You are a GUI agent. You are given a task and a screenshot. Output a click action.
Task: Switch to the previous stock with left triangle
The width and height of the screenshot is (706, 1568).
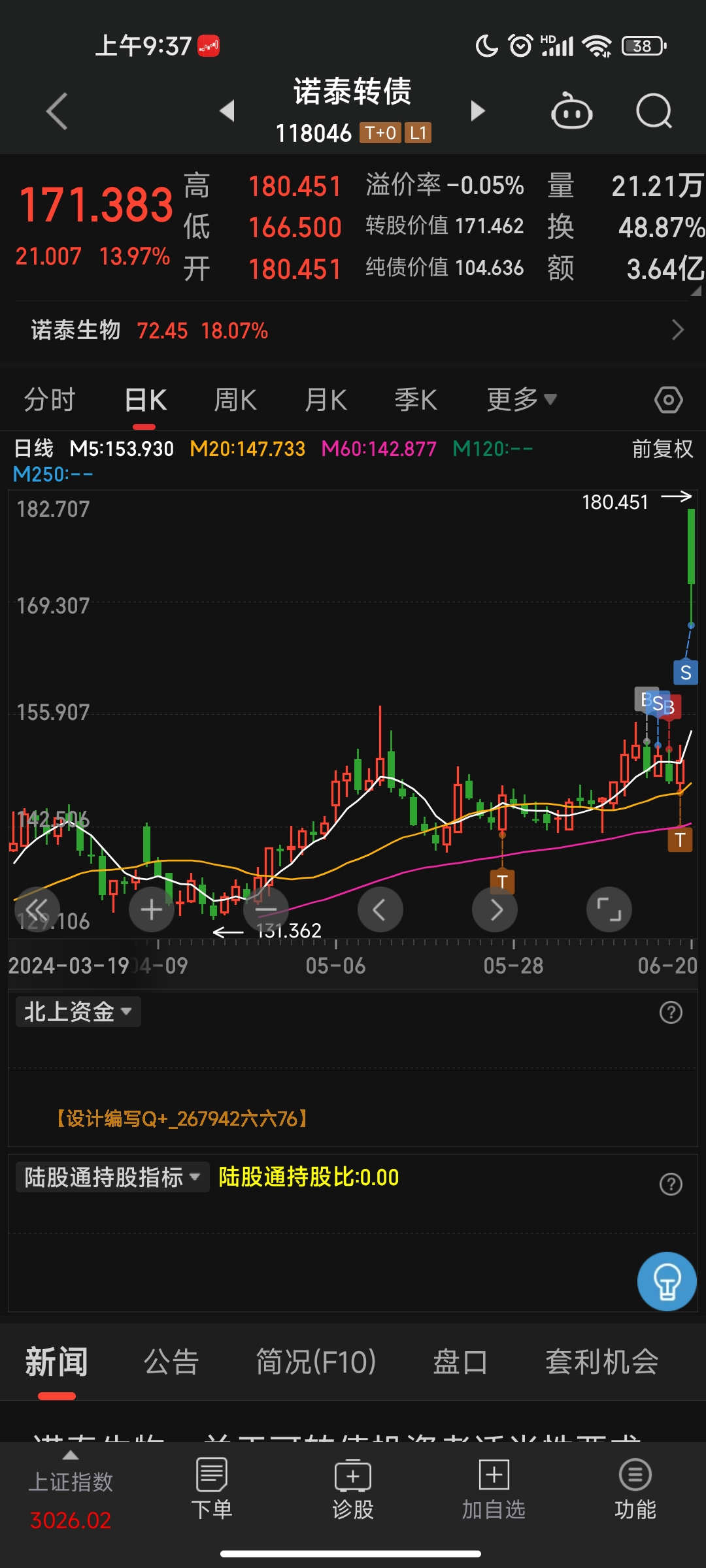pyautogui.click(x=227, y=111)
